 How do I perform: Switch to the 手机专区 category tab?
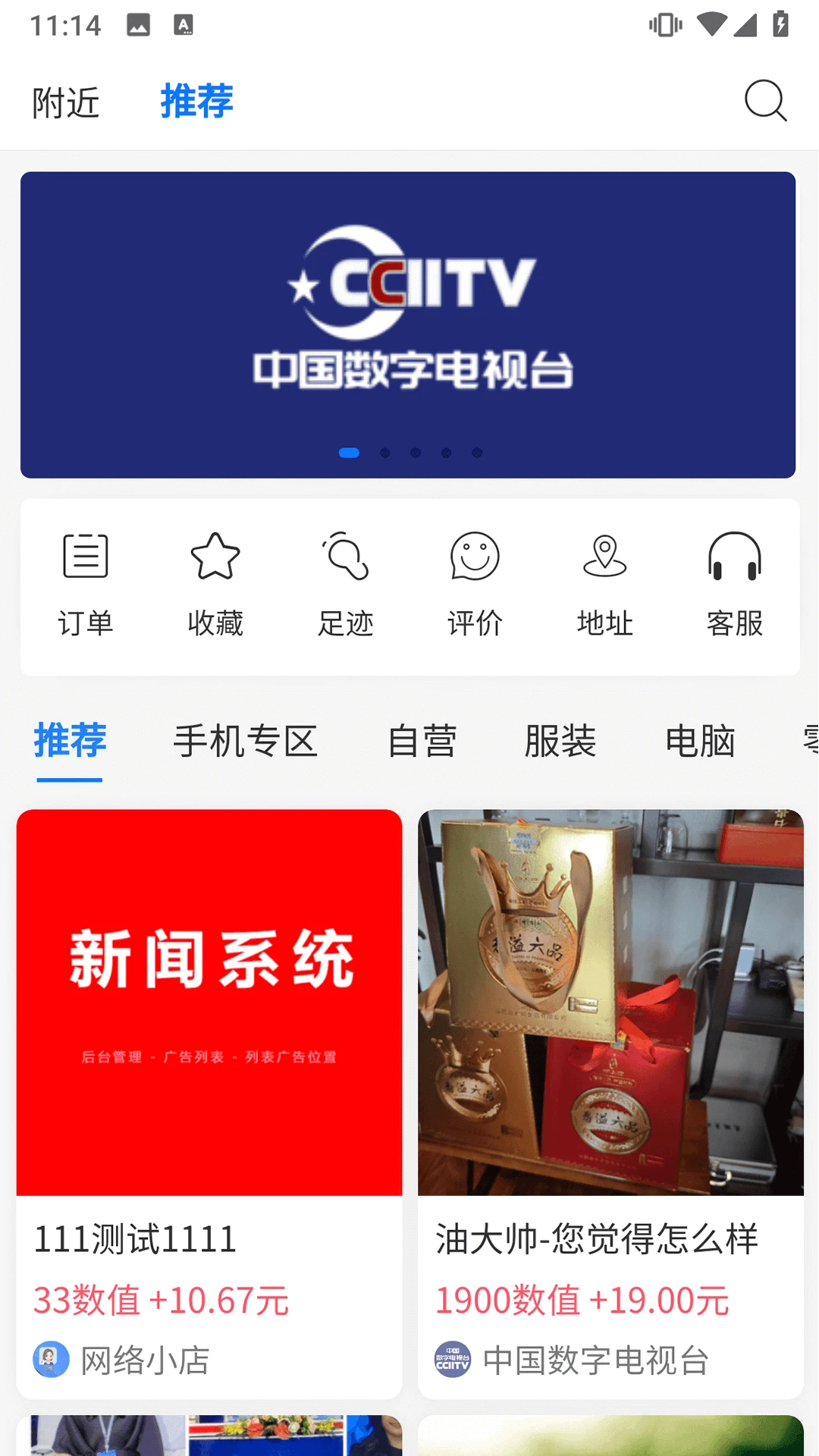click(245, 741)
